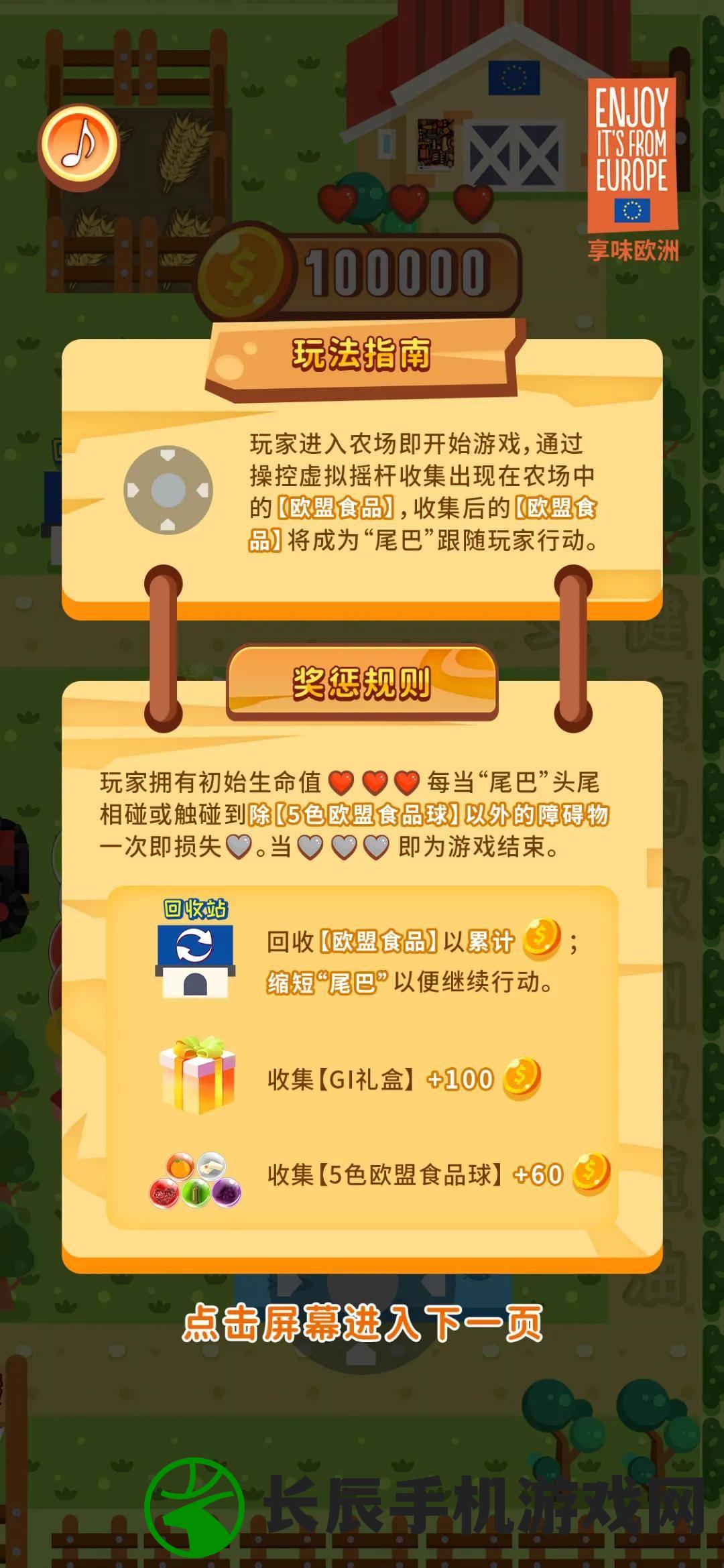Screen dimensions: 724x1568
Task: Toggle the background music note button
Action: (78, 145)
